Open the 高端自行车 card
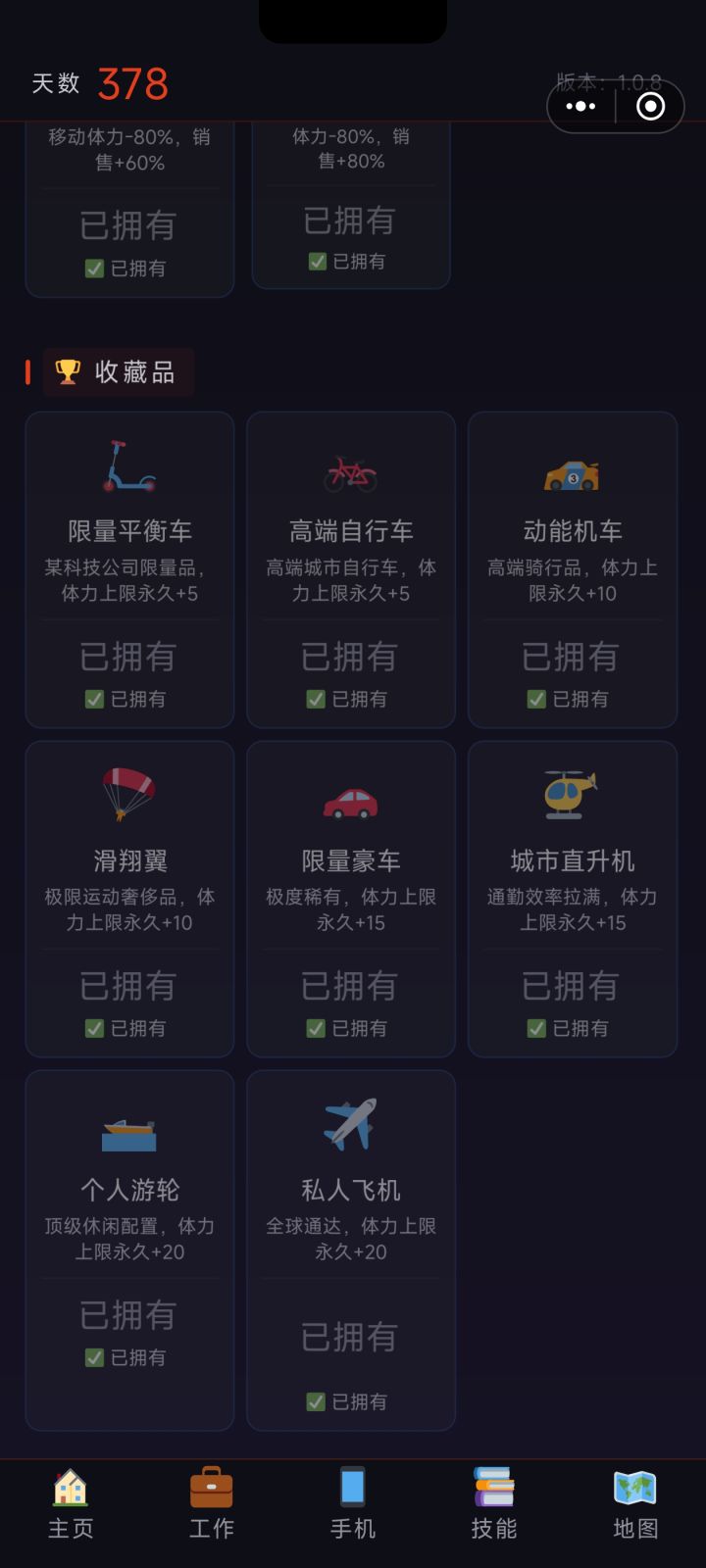The image size is (706, 1568). click(x=351, y=569)
